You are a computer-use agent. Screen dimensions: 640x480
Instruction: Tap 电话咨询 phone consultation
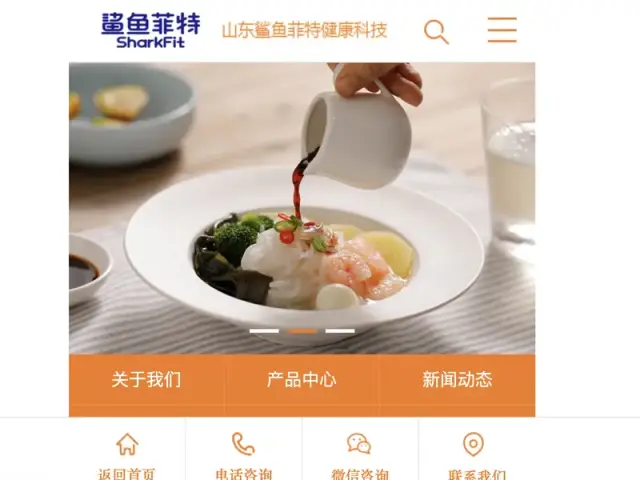tap(243, 455)
